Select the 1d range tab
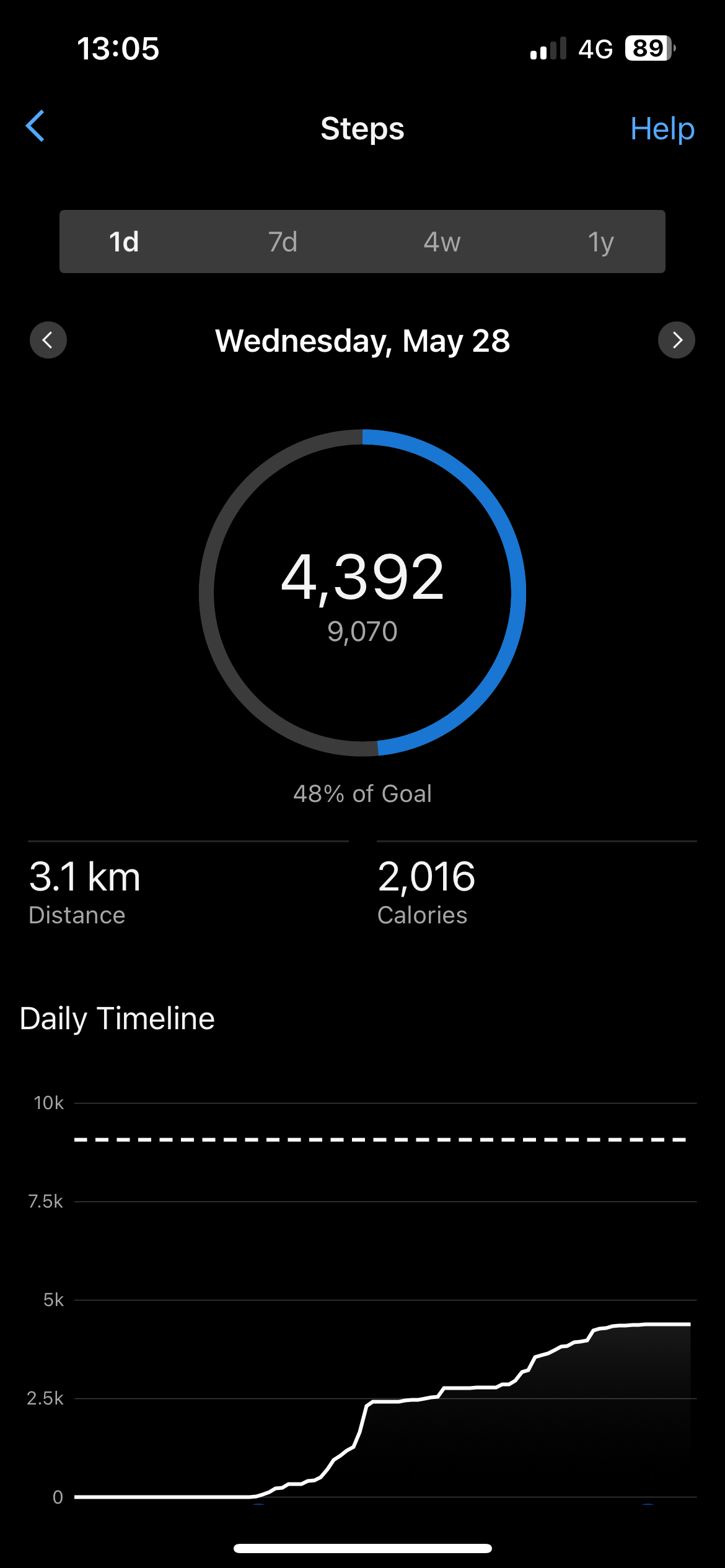Image resolution: width=725 pixels, height=1568 pixels. [x=124, y=242]
